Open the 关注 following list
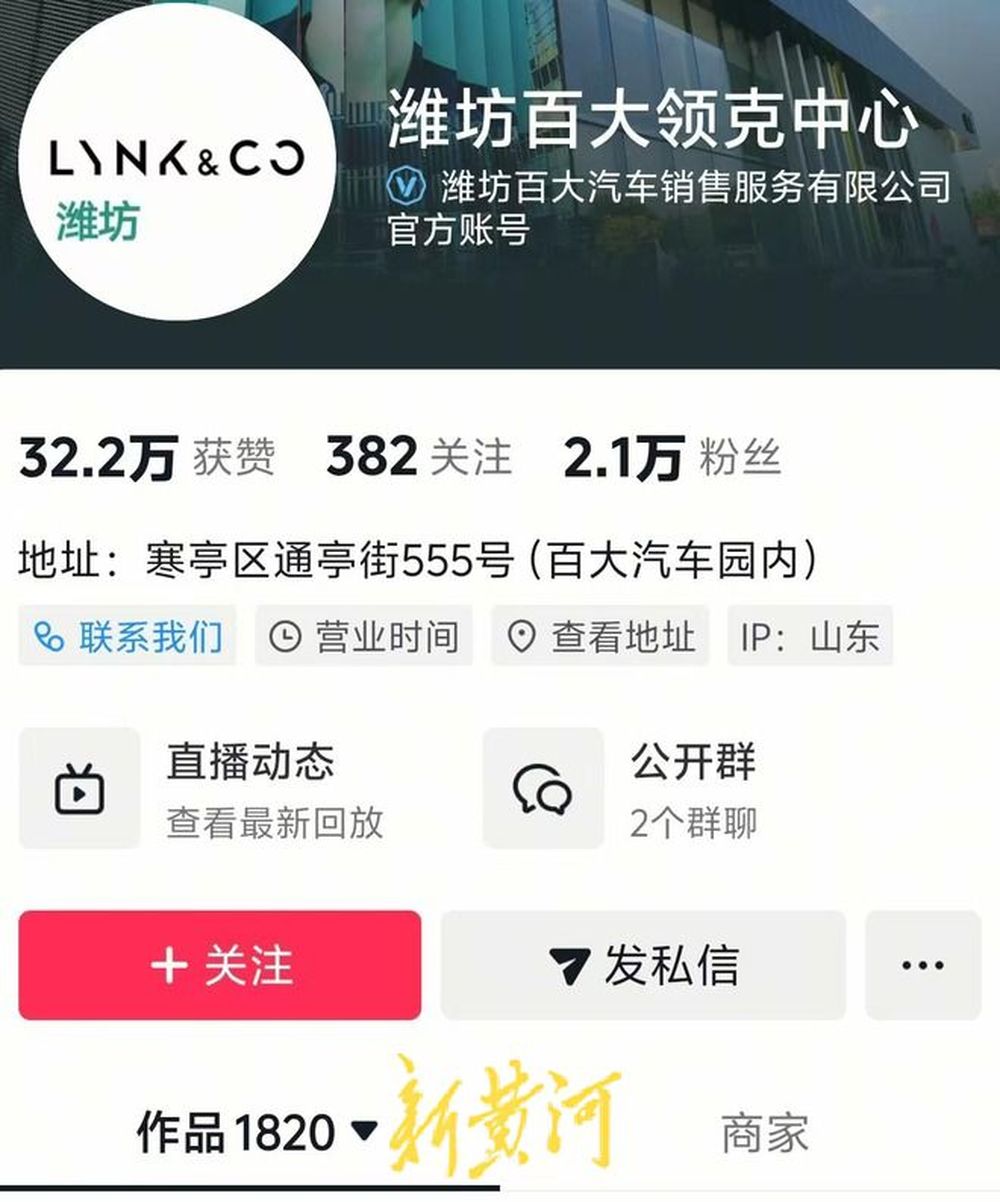The width and height of the screenshot is (1000, 1202). point(419,459)
